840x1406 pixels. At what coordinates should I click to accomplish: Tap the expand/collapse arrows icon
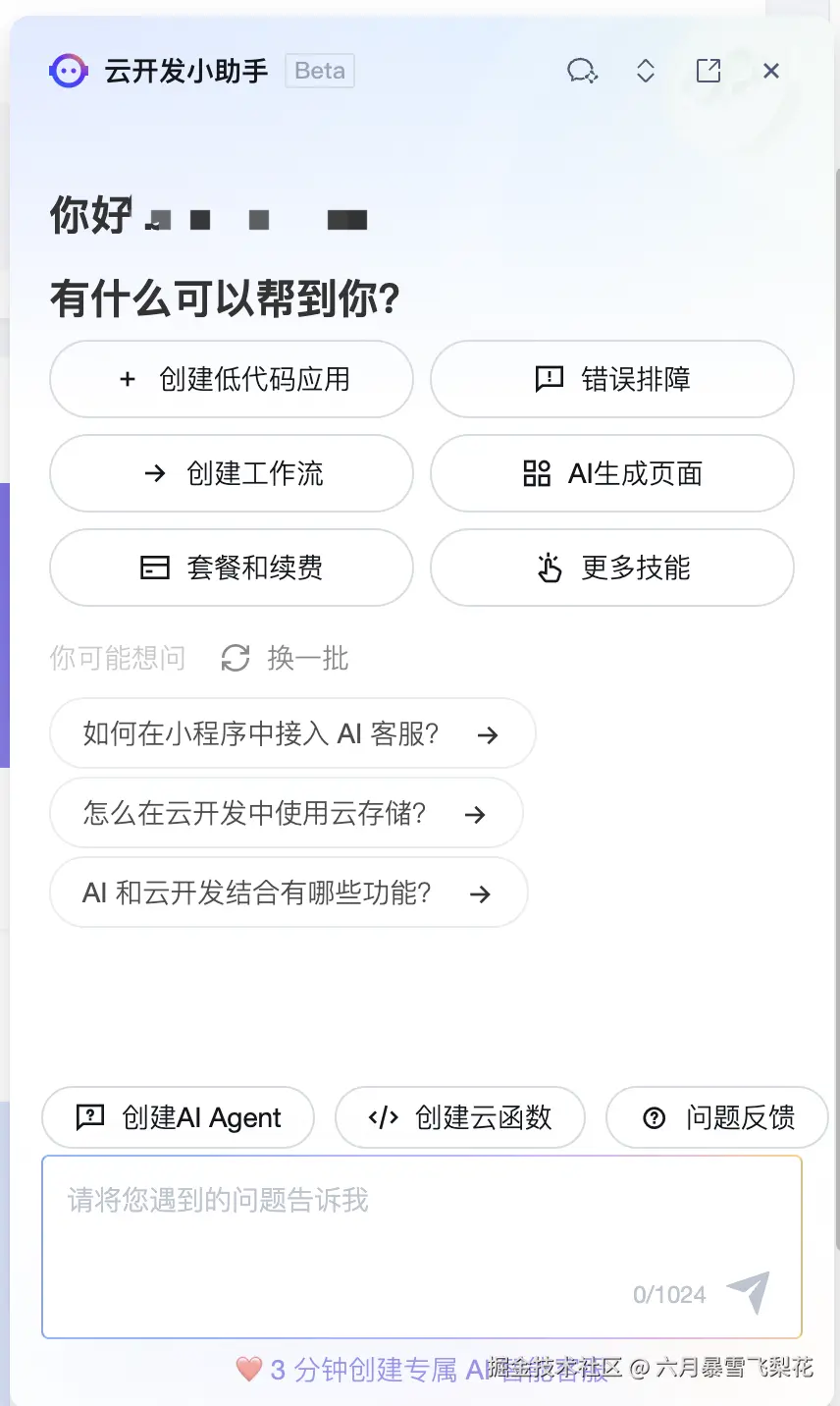(645, 71)
